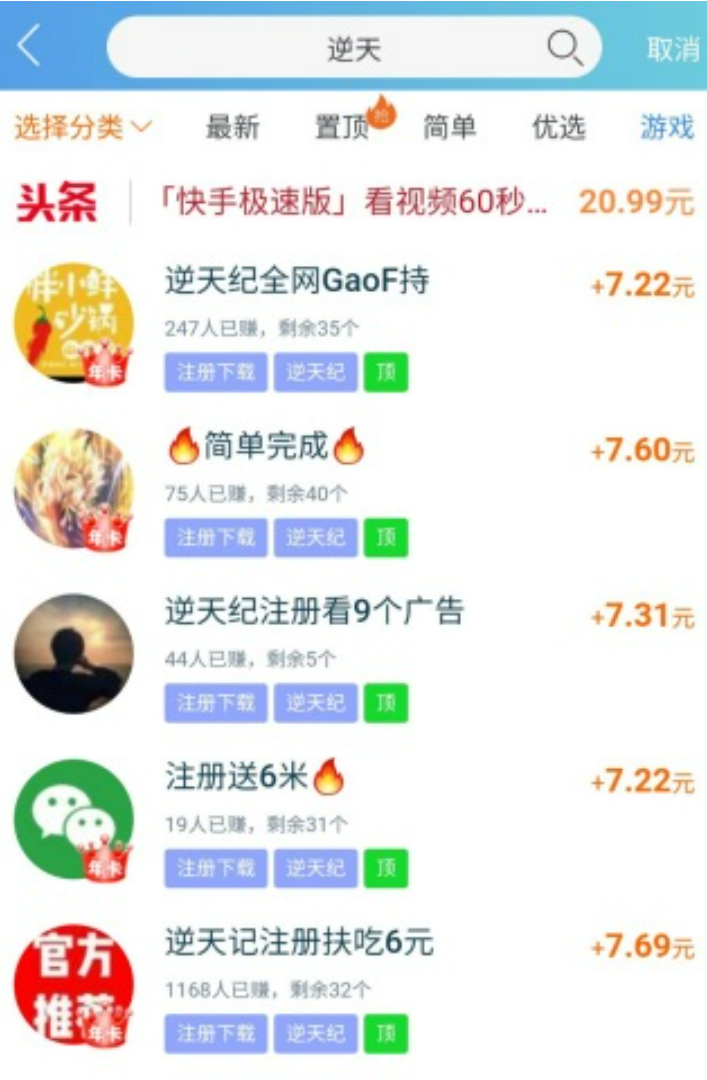Tap the magnifier search icon

(x=565, y=47)
